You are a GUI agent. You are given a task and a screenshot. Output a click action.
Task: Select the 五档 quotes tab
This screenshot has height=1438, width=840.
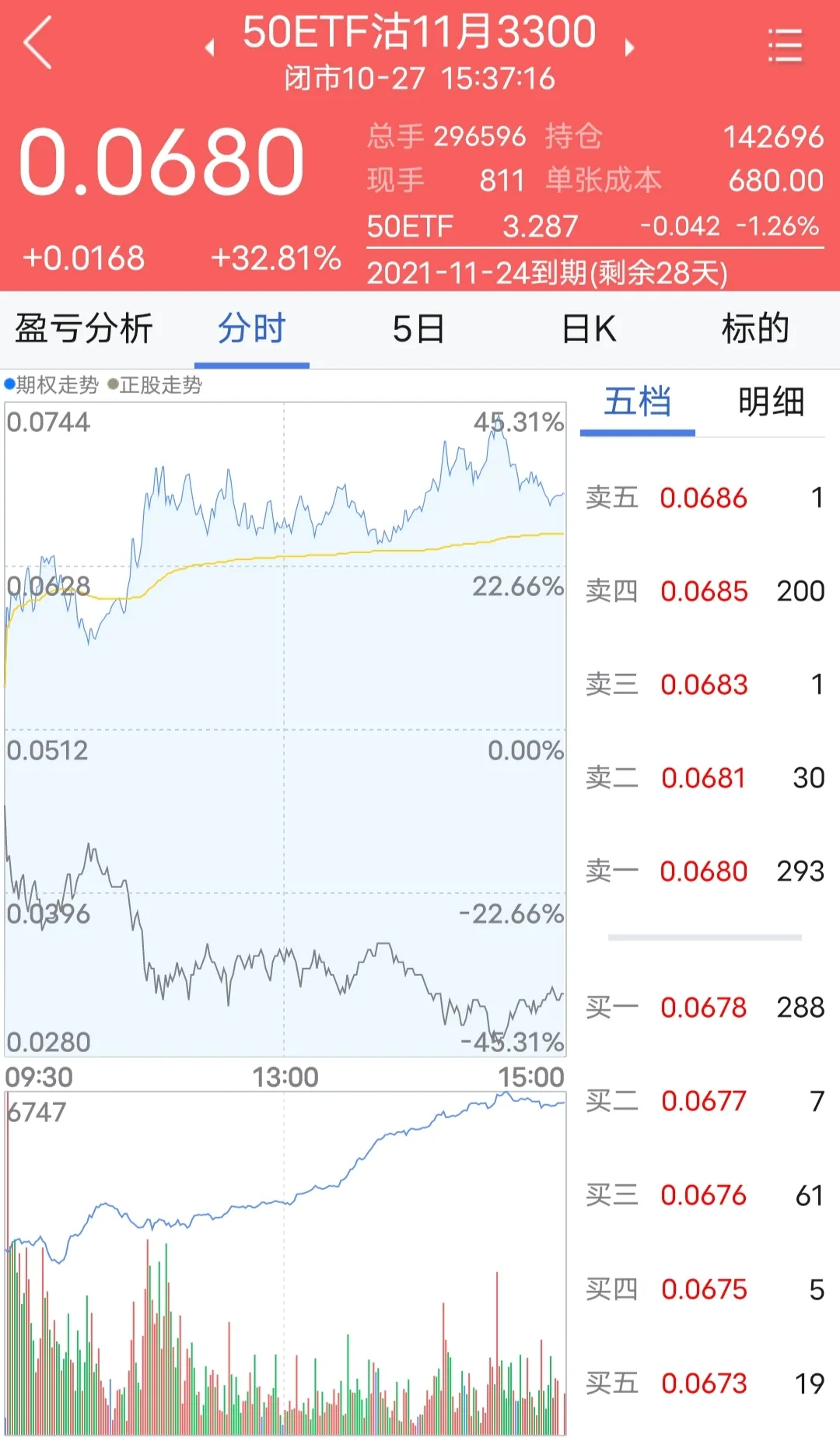(x=637, y=402)
